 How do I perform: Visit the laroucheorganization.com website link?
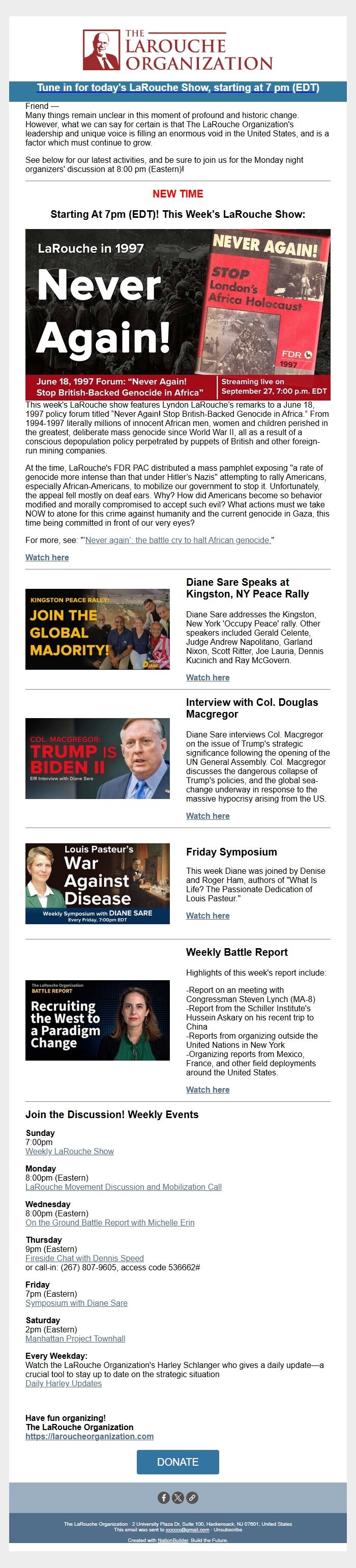click(x=90, y=1436)
